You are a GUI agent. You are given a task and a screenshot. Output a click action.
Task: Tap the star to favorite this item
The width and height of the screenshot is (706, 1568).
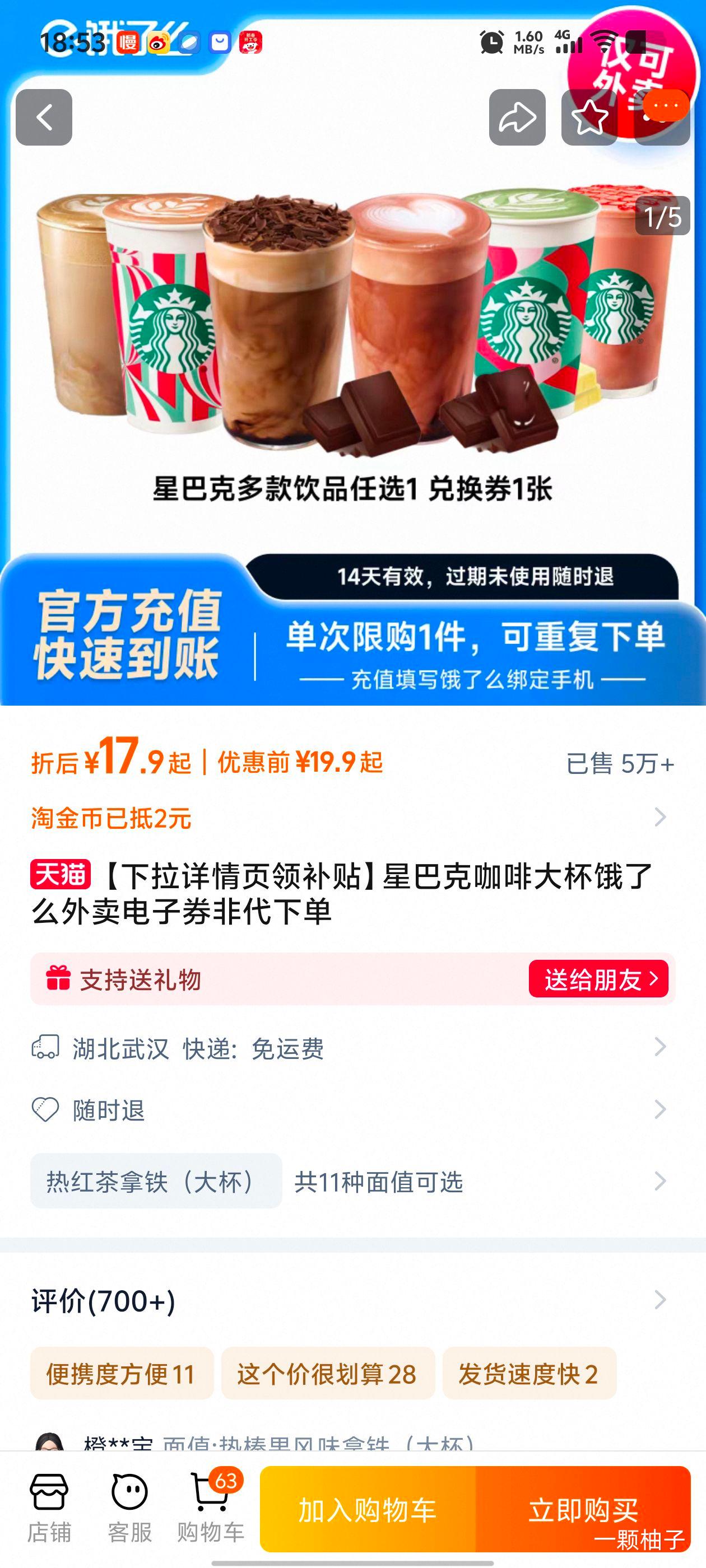pos(589,118)
